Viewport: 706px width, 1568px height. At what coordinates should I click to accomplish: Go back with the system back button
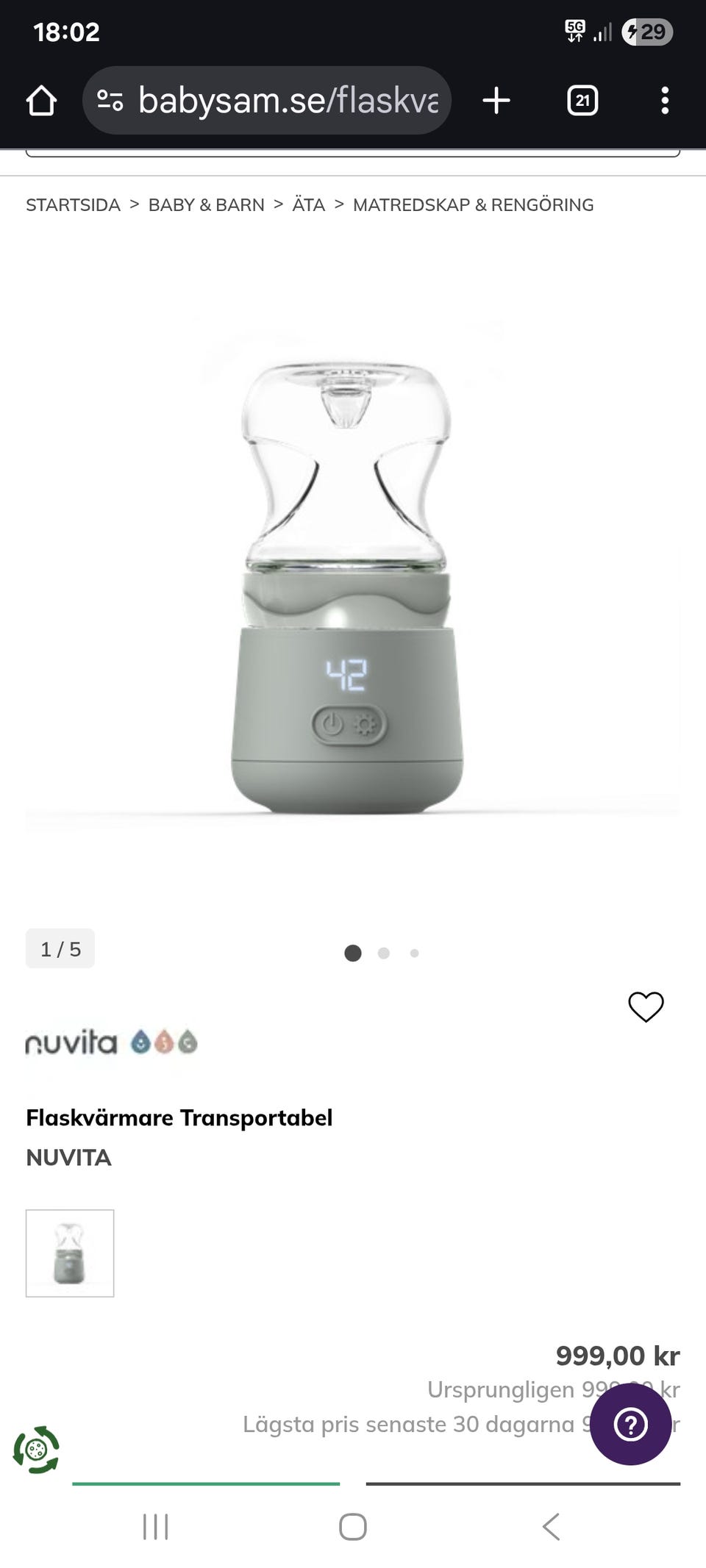coord(551,1527)
